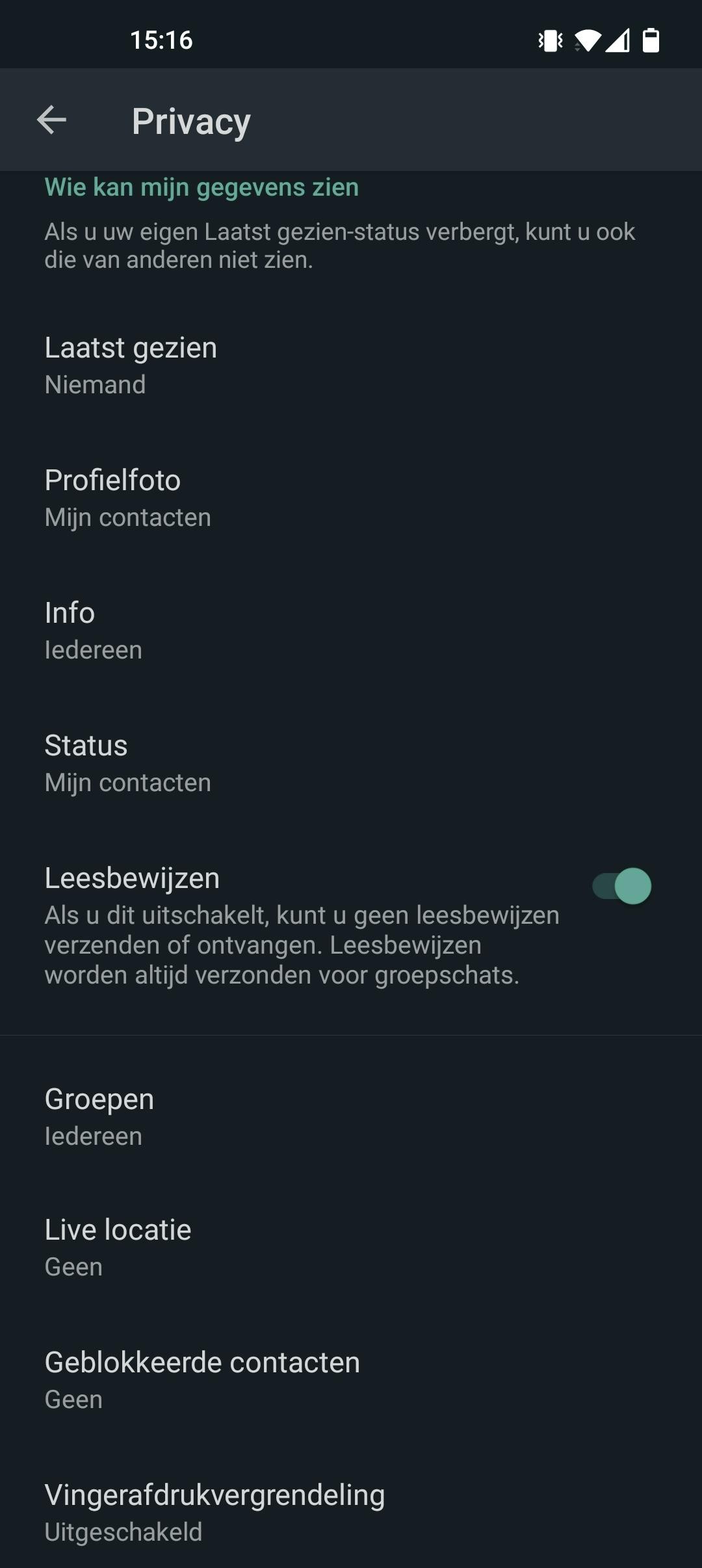702x1568 pixels.
Task: Go back from the Privacy screen
Action: pyautogui.click(x=52, y=120)
